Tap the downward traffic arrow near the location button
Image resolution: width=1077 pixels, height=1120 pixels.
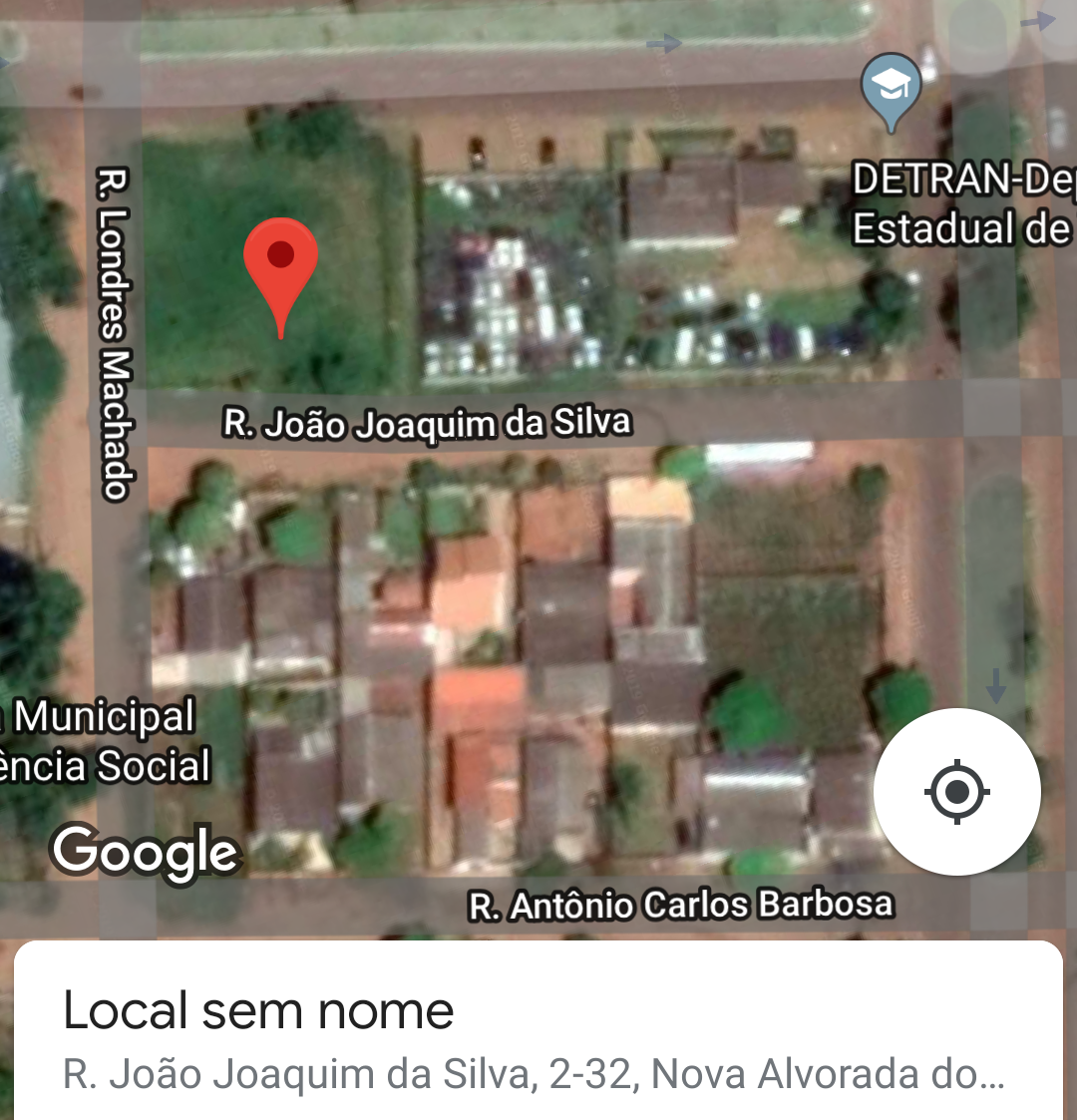tap(994, 684)
